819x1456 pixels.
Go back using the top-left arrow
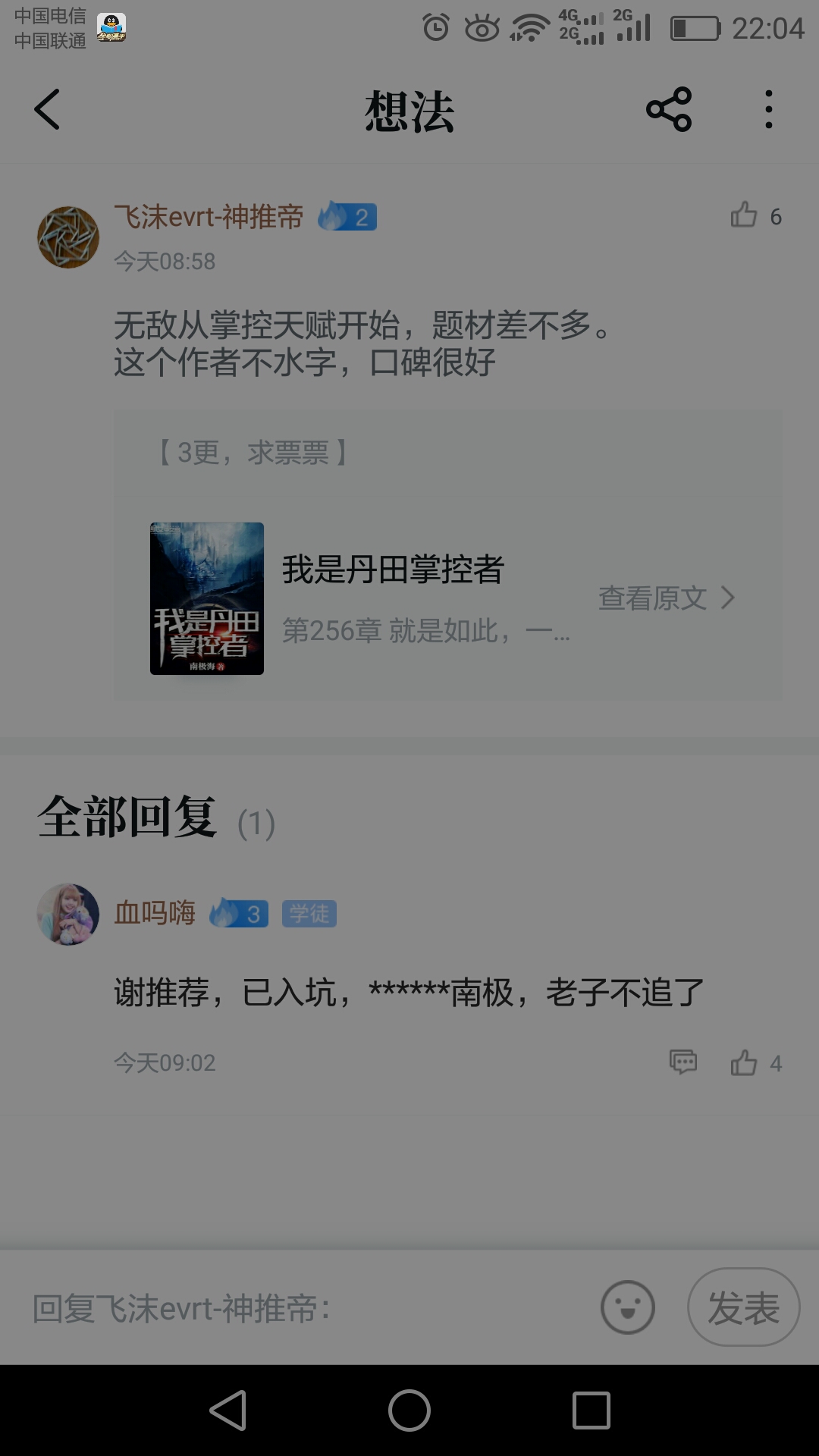47,110
